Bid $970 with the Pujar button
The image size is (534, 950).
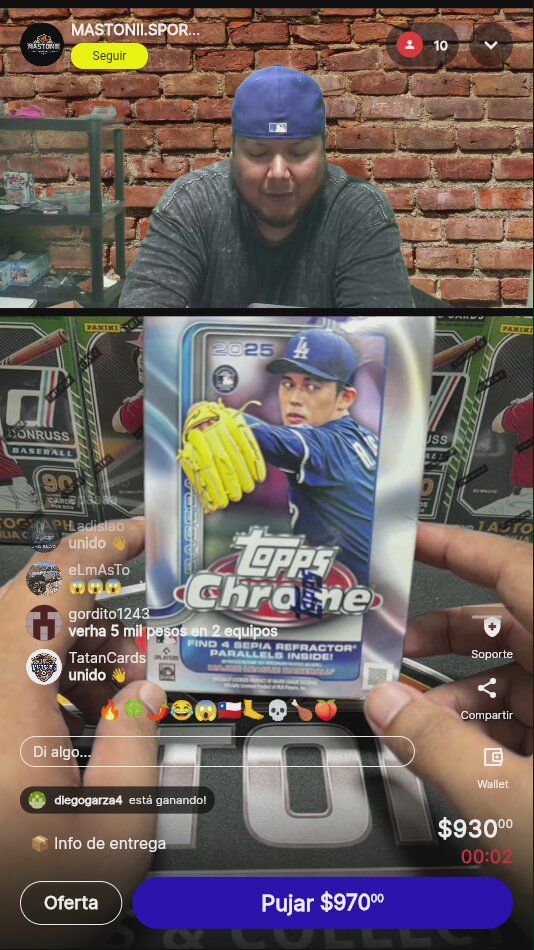point(322,903)
